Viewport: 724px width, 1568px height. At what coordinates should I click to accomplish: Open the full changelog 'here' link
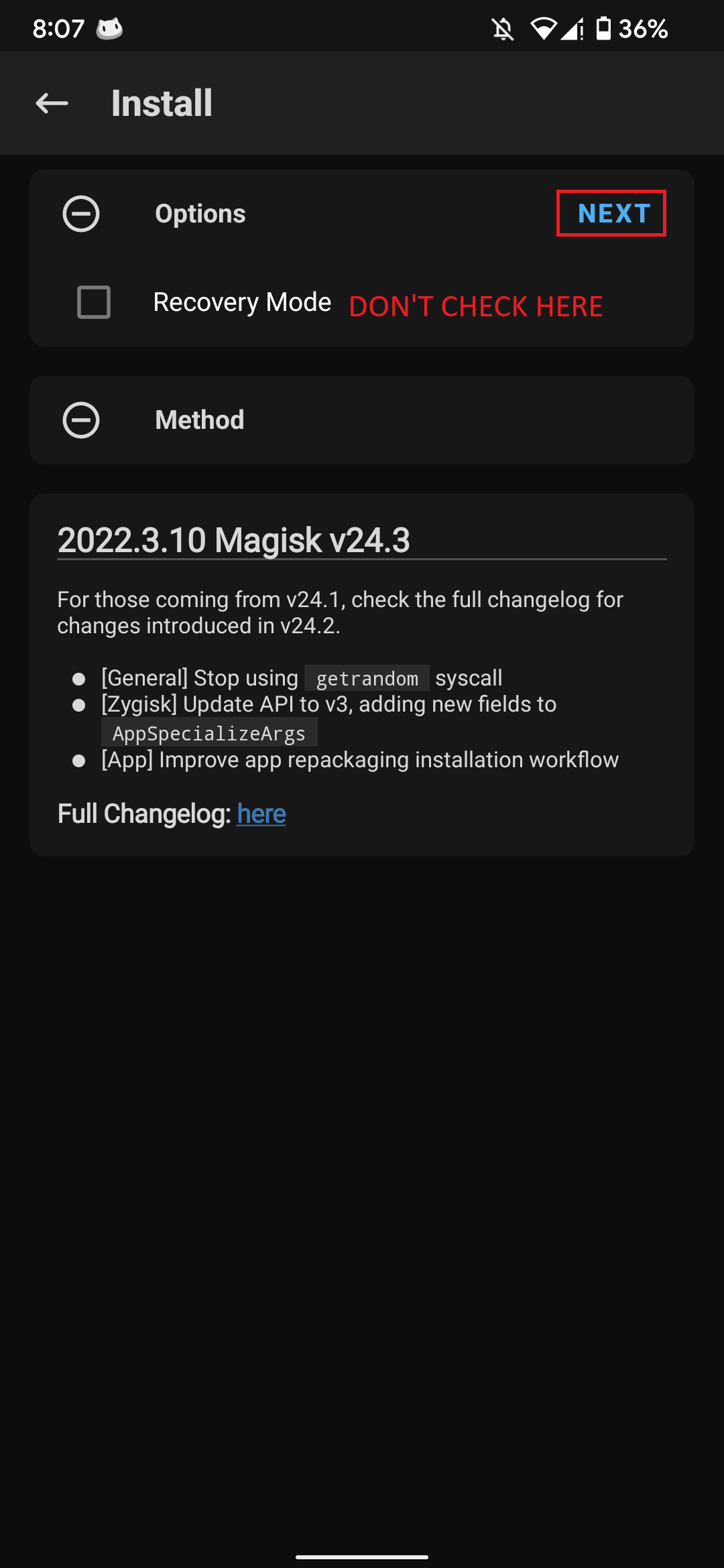coord(261,814)
